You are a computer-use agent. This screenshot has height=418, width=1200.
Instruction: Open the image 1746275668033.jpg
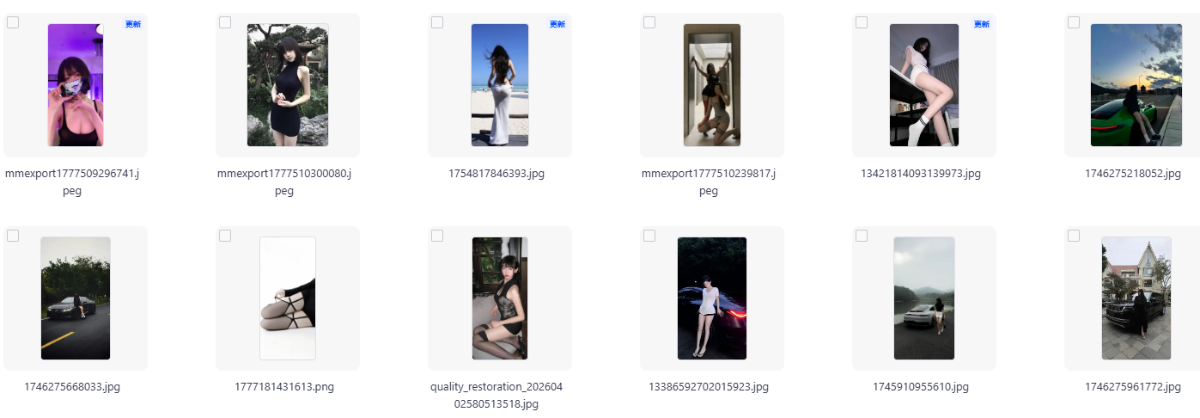75,298
